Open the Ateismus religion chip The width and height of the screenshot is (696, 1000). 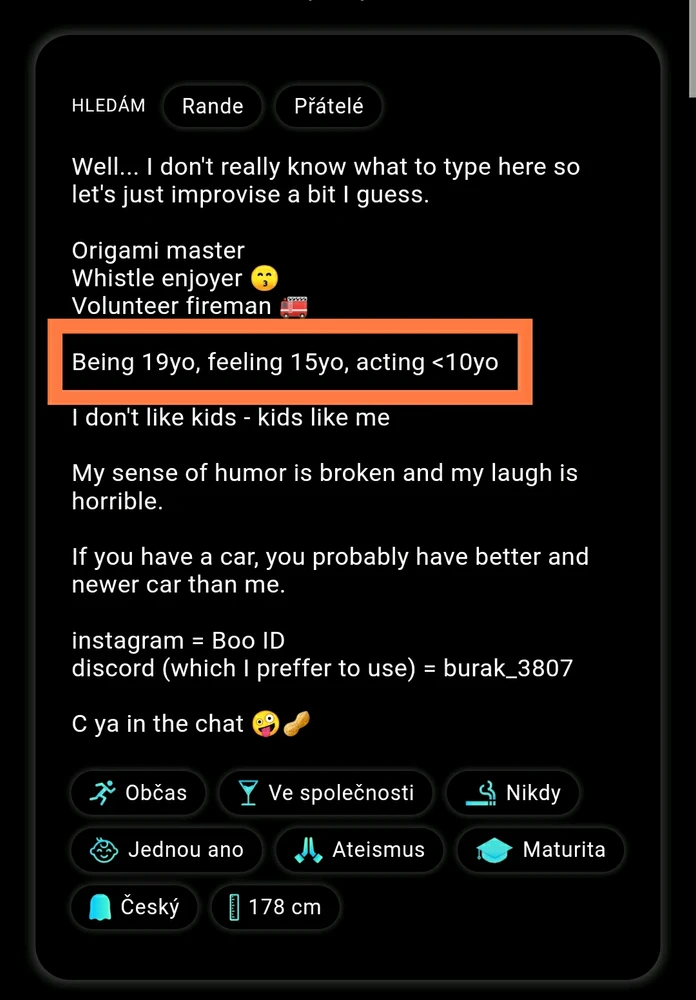coord(359,850)
